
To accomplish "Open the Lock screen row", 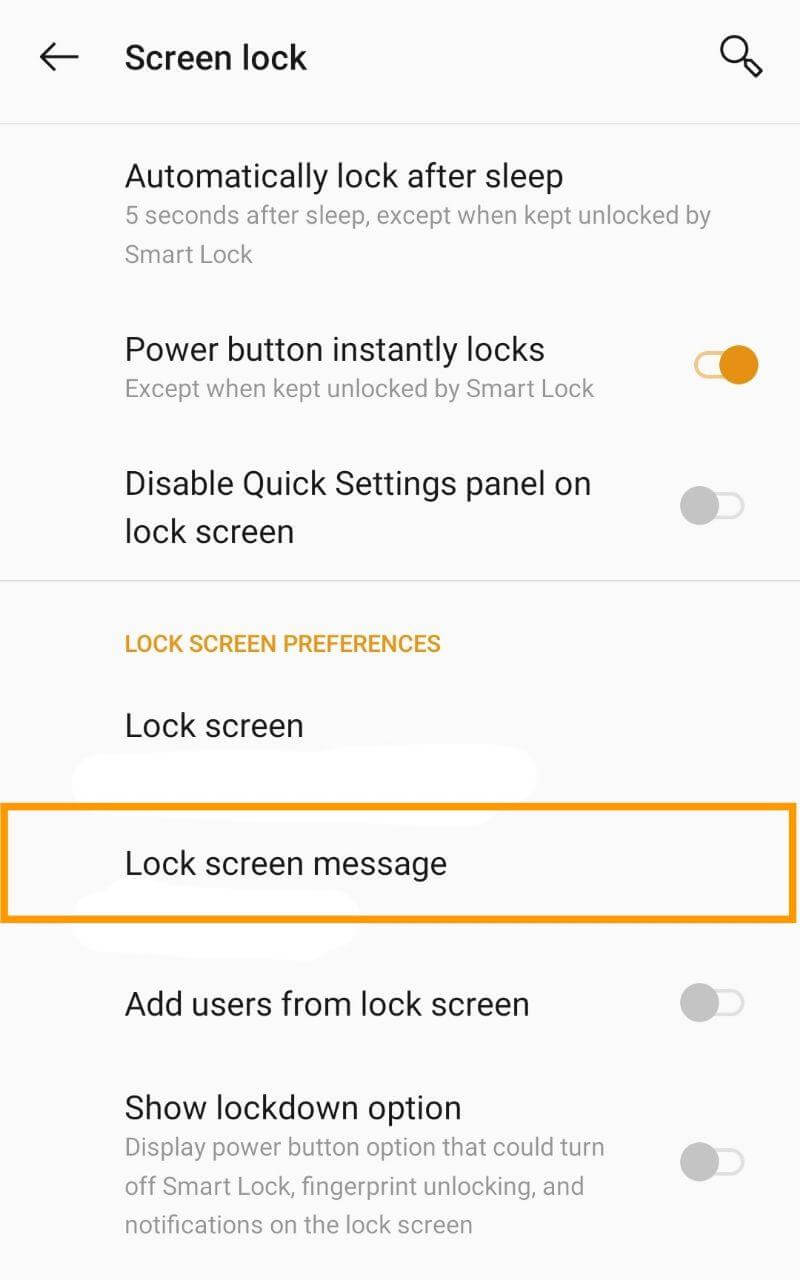I will click(x=400, y=726).
